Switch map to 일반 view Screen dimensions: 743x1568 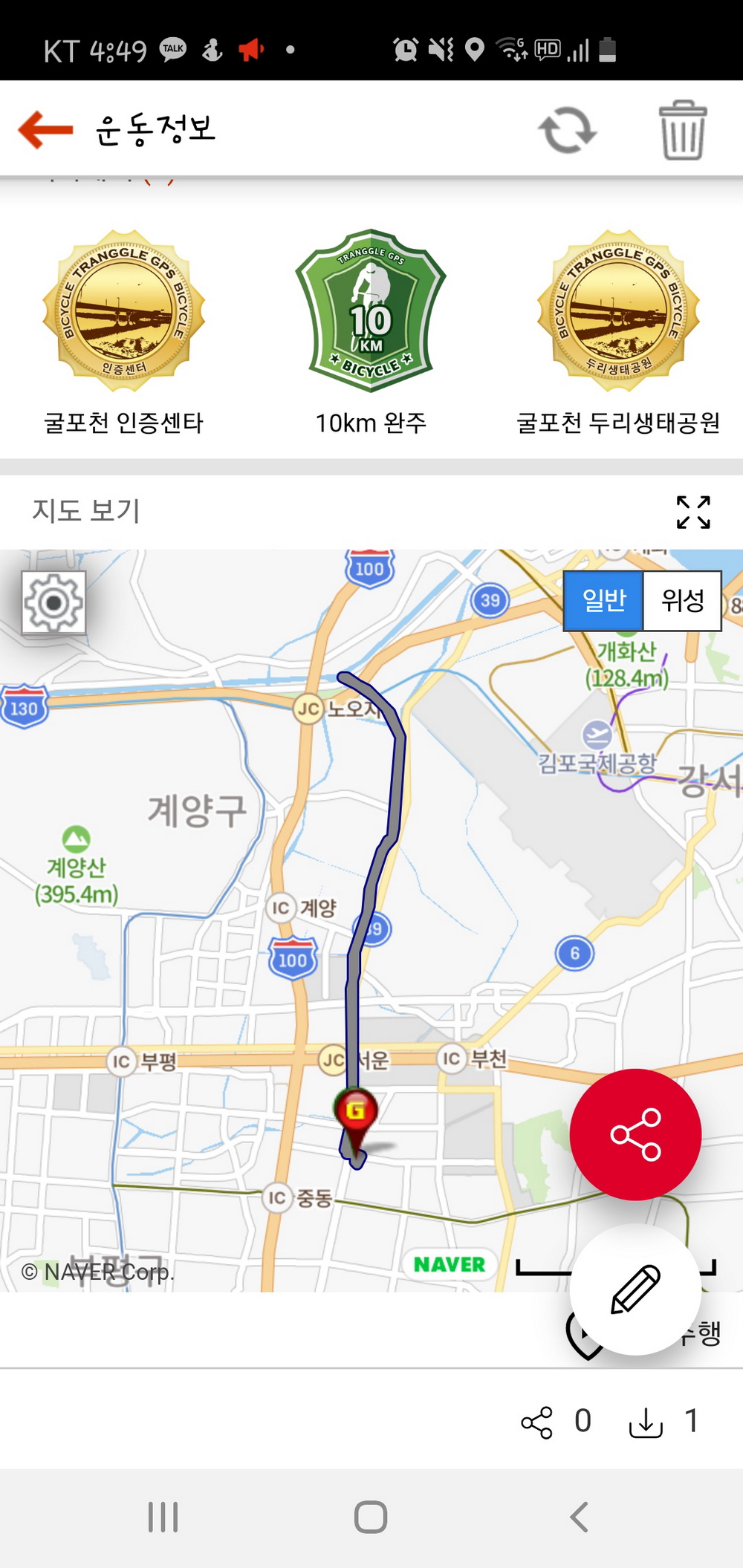tap(603, 600)
